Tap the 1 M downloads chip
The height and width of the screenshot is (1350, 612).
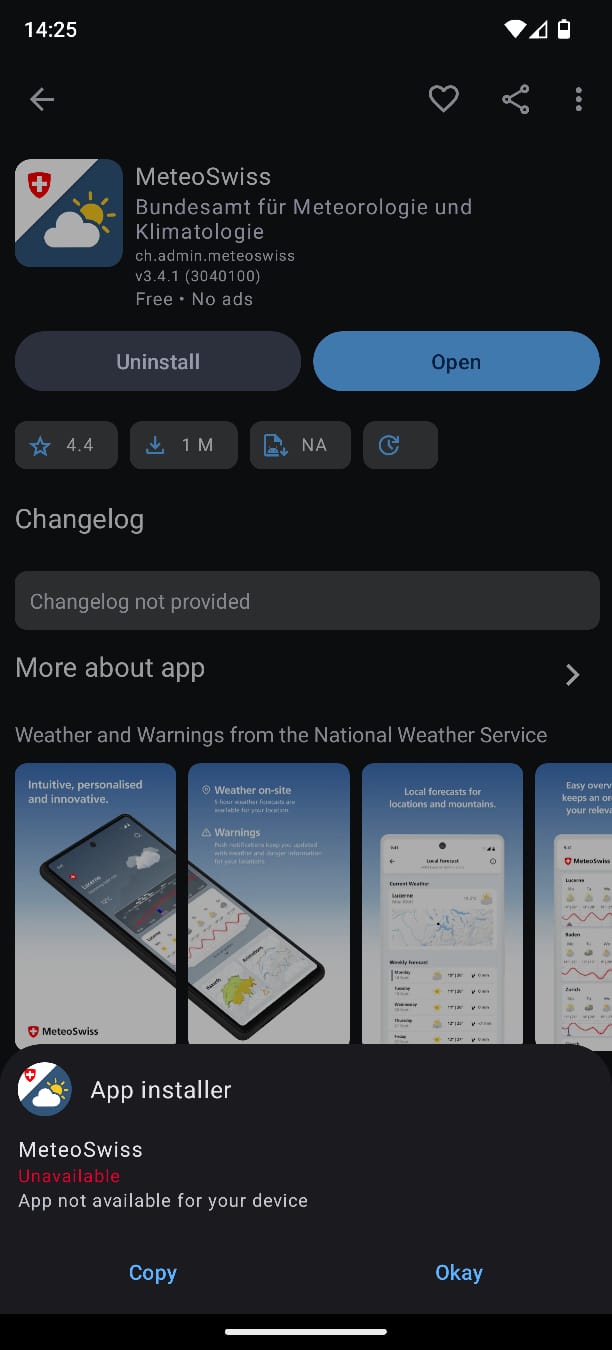click(184, 445)
